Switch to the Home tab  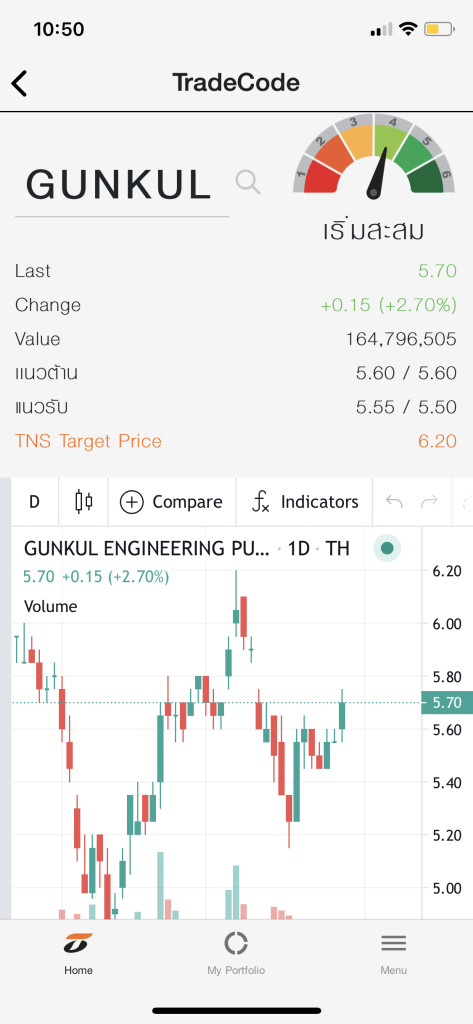point(78,953)
